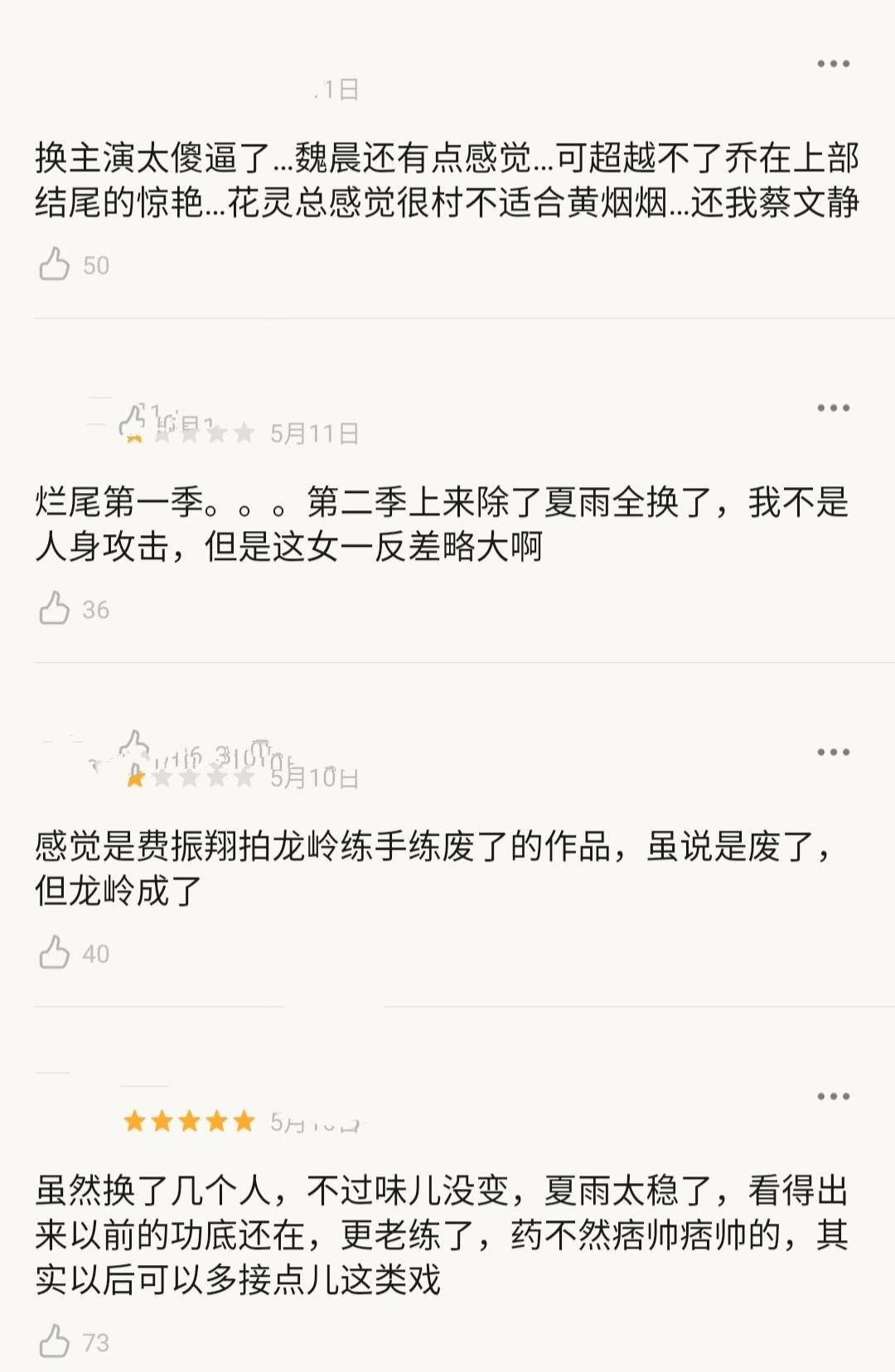
Task: Click the date label 5月10日
Action: 313,777
